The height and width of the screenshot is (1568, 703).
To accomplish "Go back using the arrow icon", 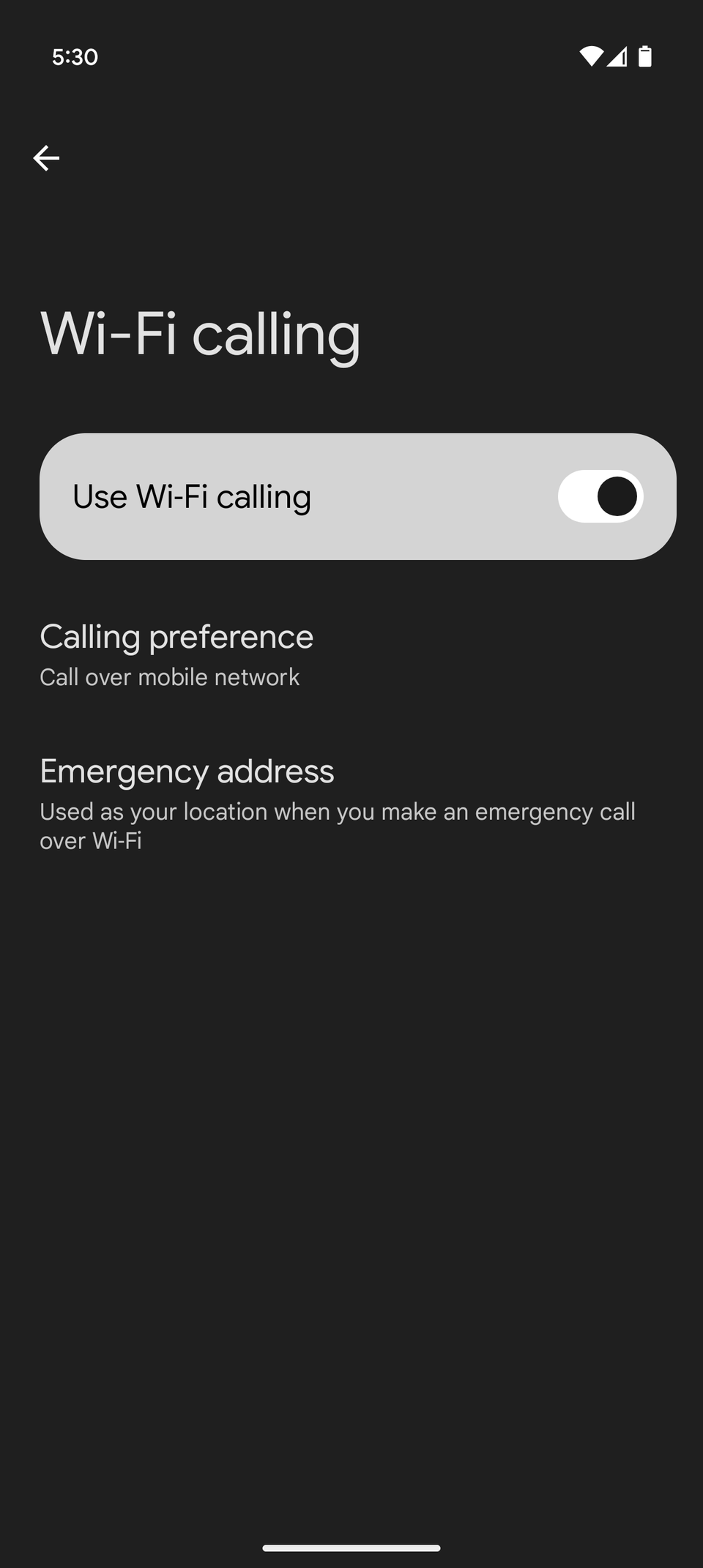I will click(46, 158).
